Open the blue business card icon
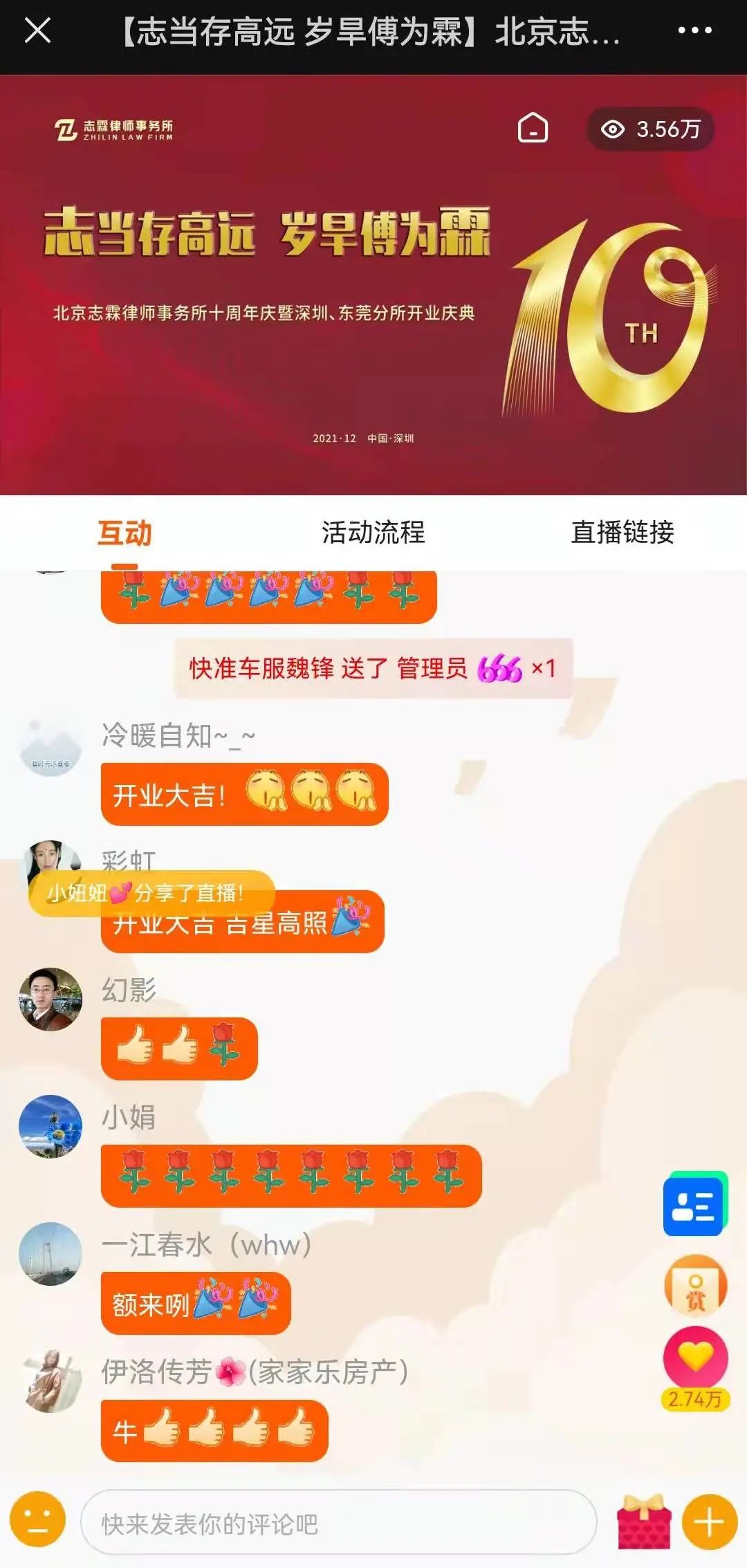The width and height of the screenshot is (747, 1568). (x=694, y=1205)
